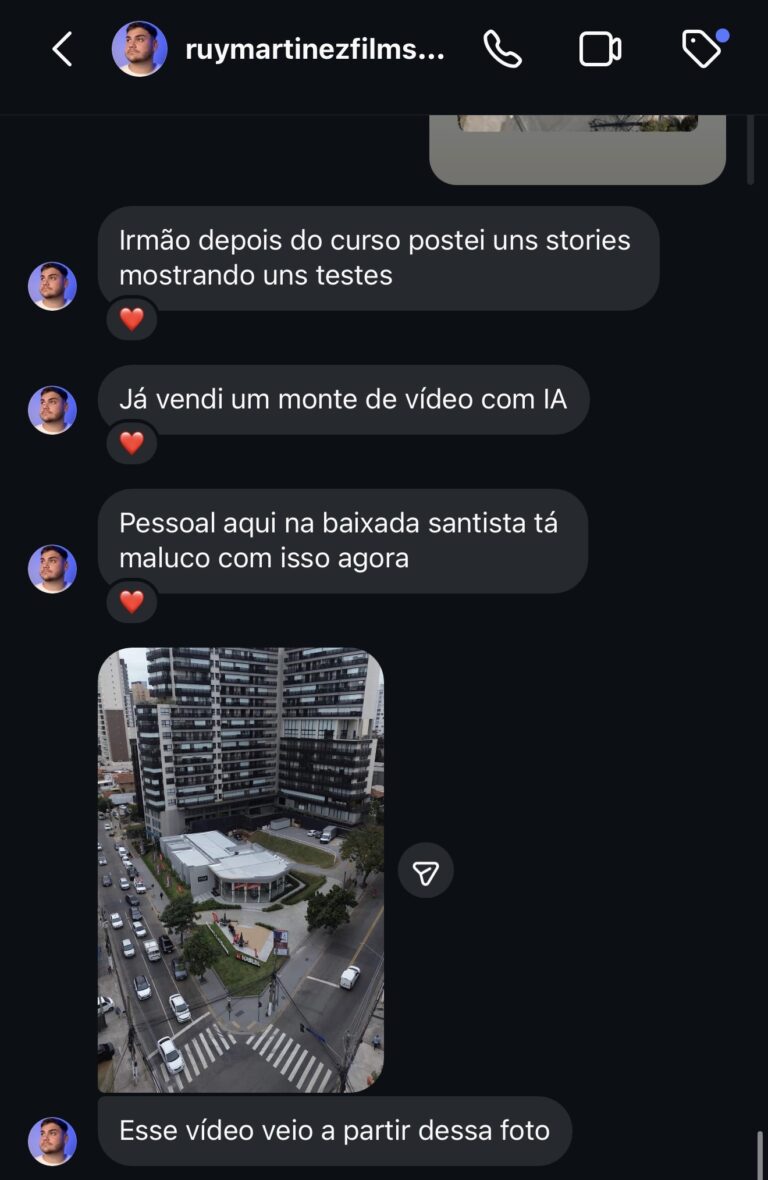Start a voice call with ruymartinezfilms

click(x=504, y=48)
